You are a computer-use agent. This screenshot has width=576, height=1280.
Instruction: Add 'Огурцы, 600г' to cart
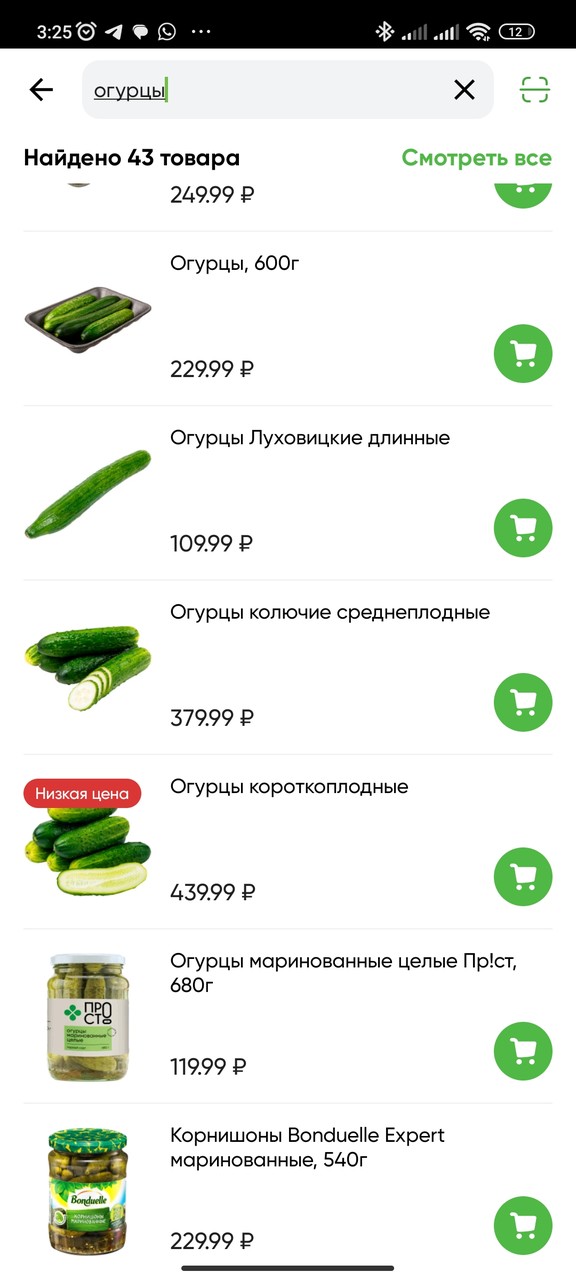pyautogui.click(x=523, y=353)
